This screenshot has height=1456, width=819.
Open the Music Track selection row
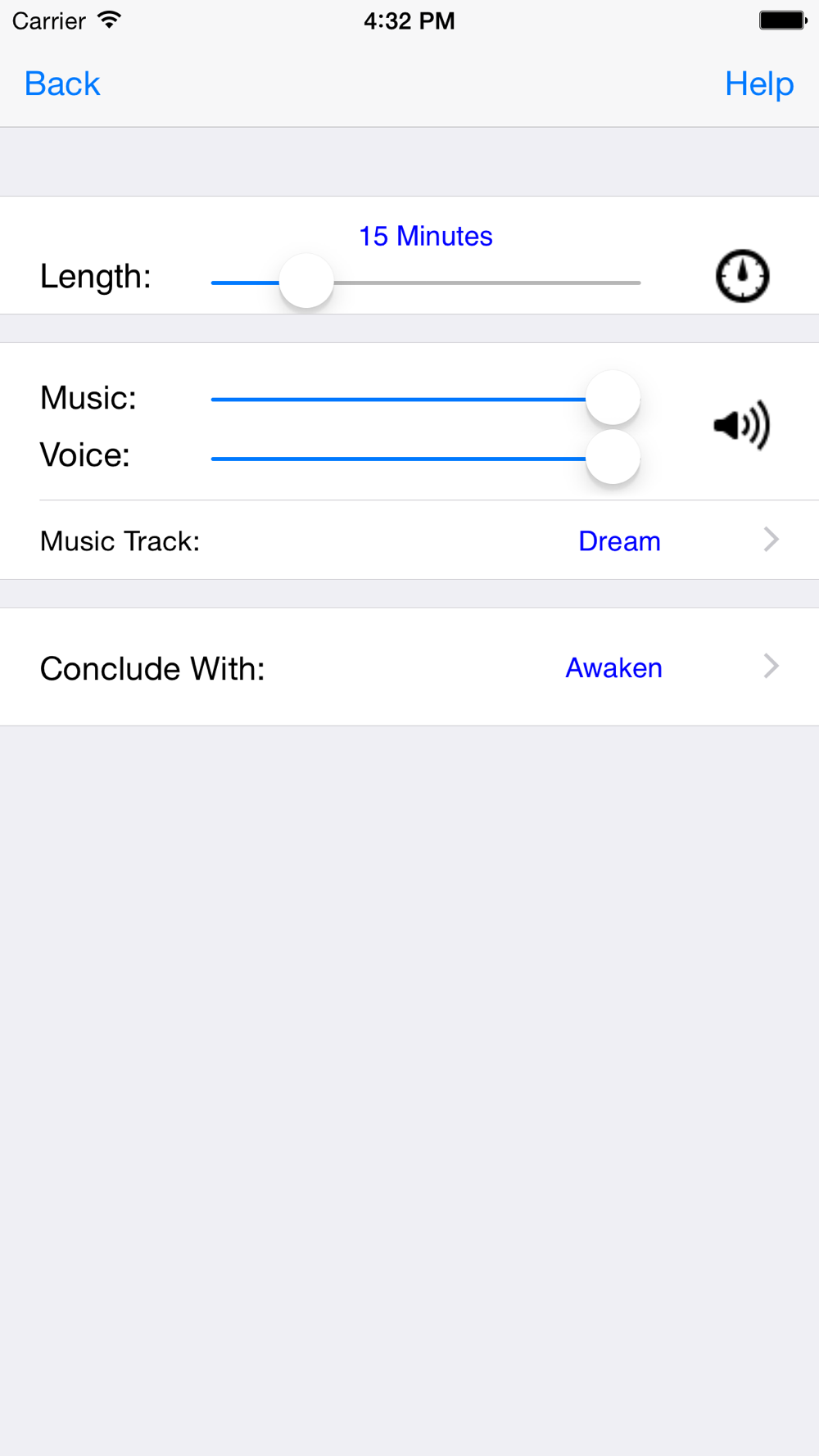(x=409, y=540)
